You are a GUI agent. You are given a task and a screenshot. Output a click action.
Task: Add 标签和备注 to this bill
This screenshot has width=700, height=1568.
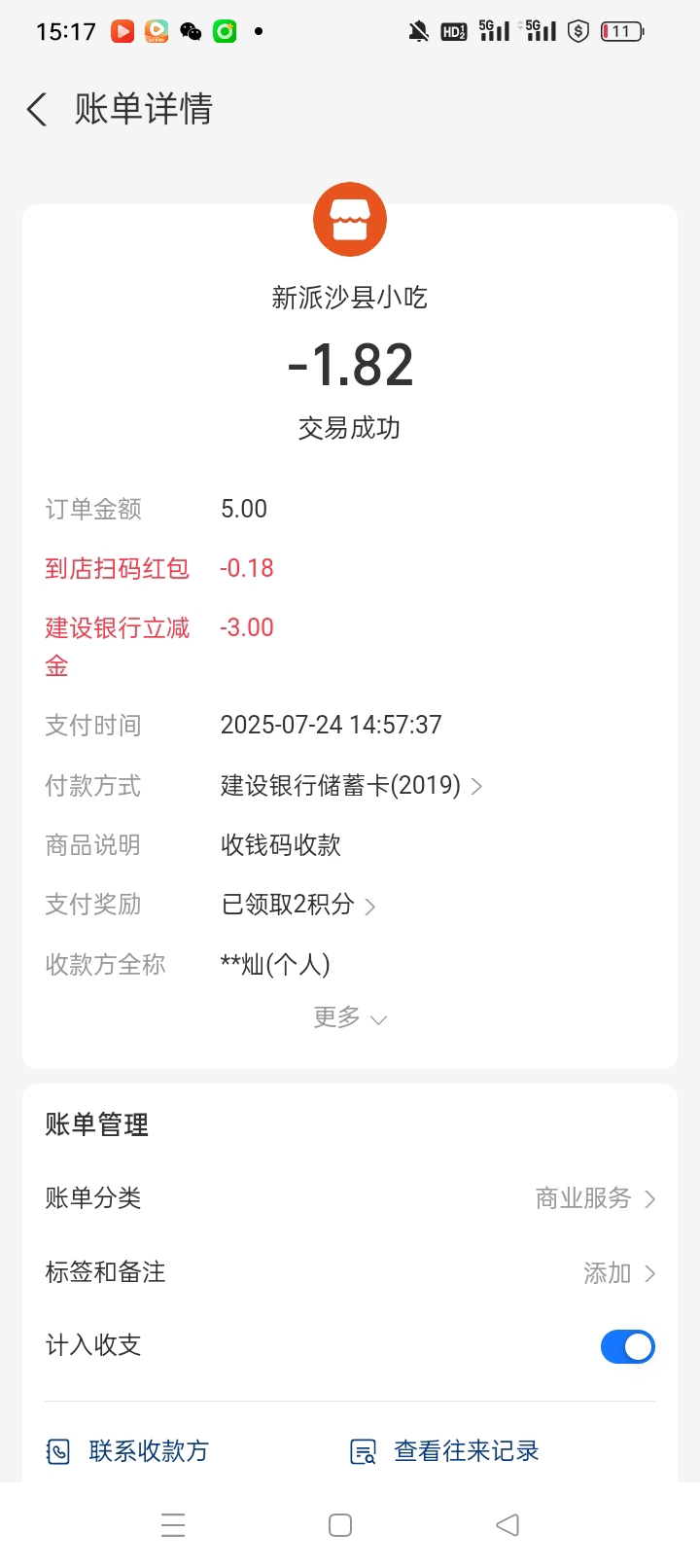click(350, 1272)
